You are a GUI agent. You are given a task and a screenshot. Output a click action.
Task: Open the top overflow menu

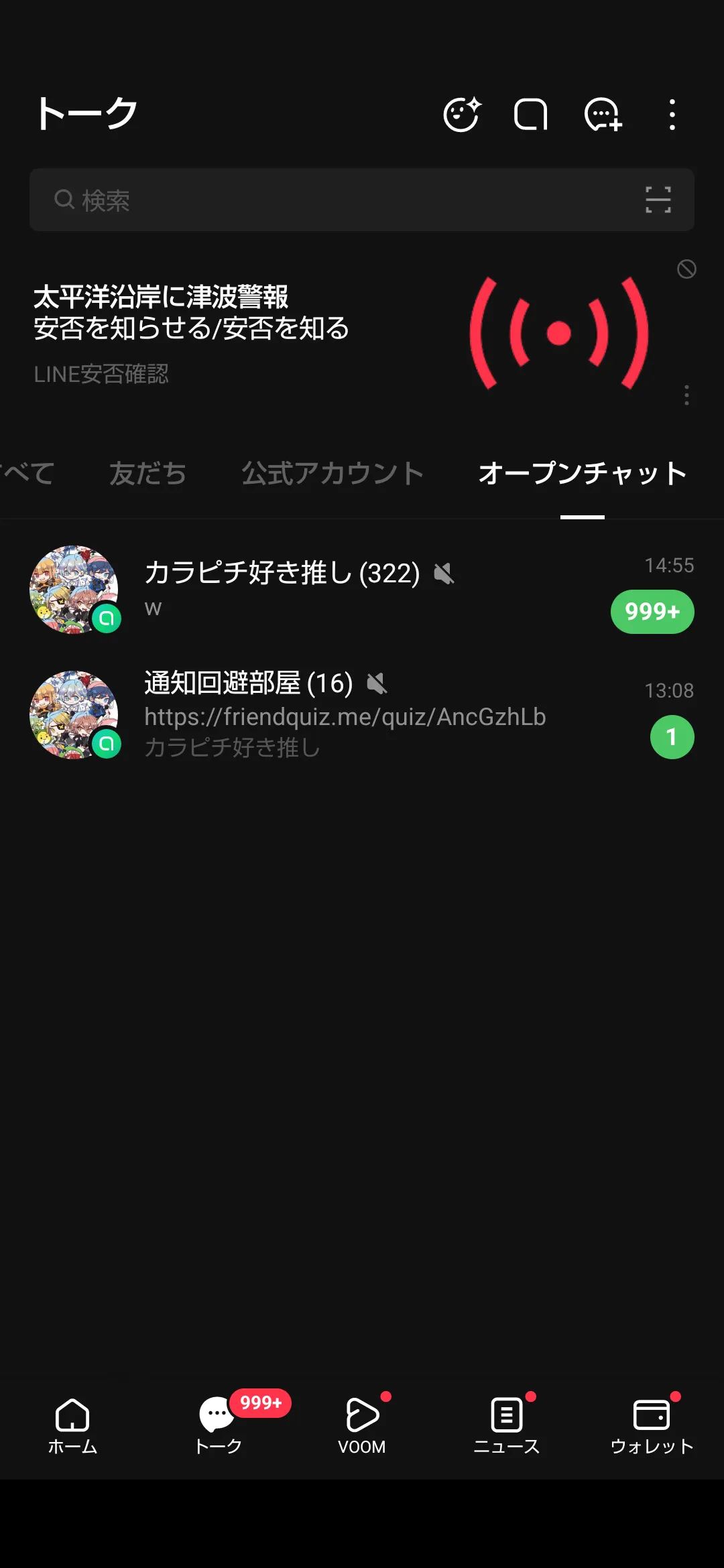coord(672,115)
